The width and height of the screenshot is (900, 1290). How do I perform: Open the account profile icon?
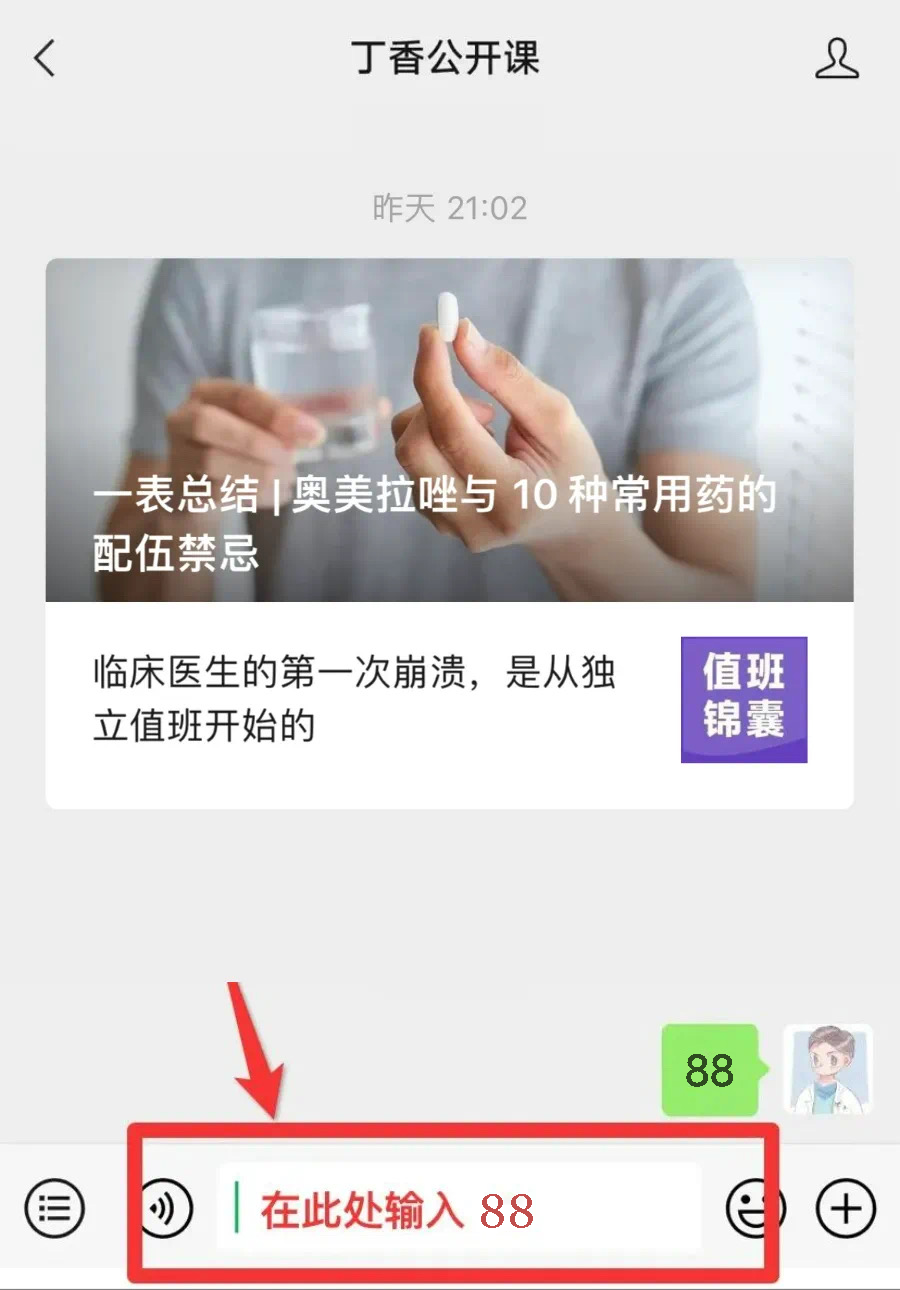point(836,59)
